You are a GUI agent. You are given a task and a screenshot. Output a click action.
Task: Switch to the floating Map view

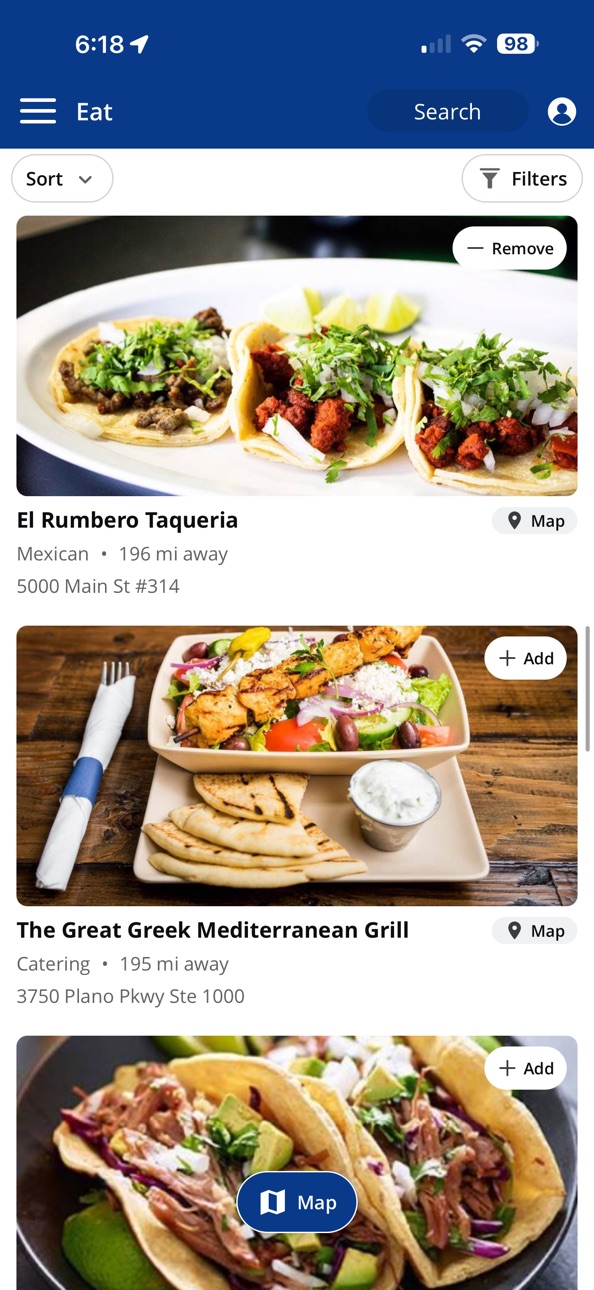297,1203
